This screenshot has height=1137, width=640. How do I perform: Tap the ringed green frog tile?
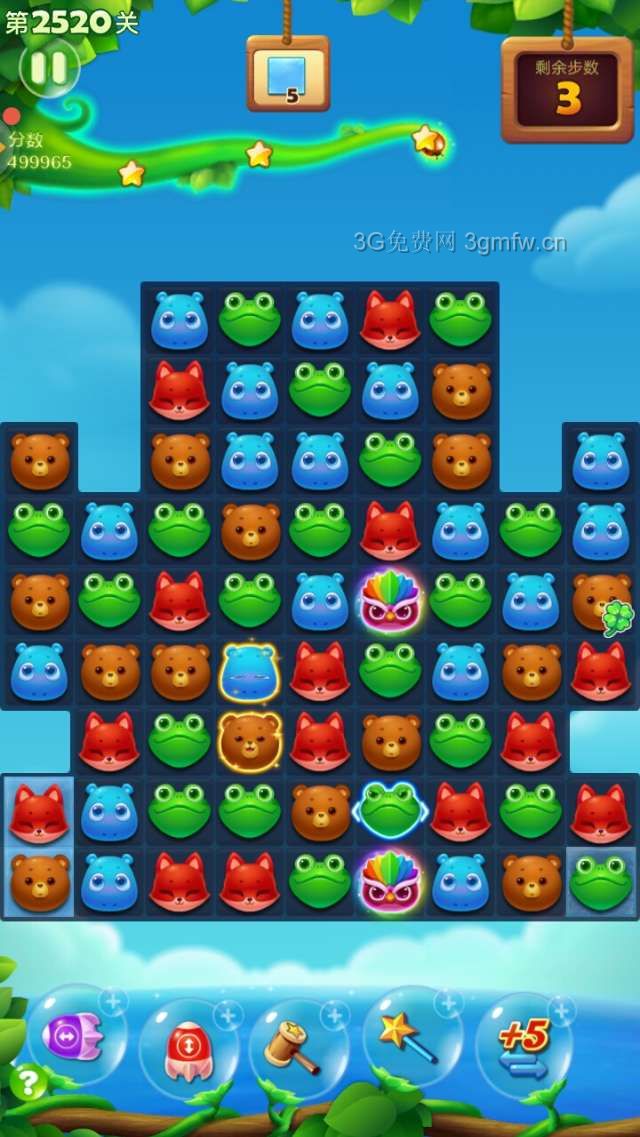[x=390, y=810]
